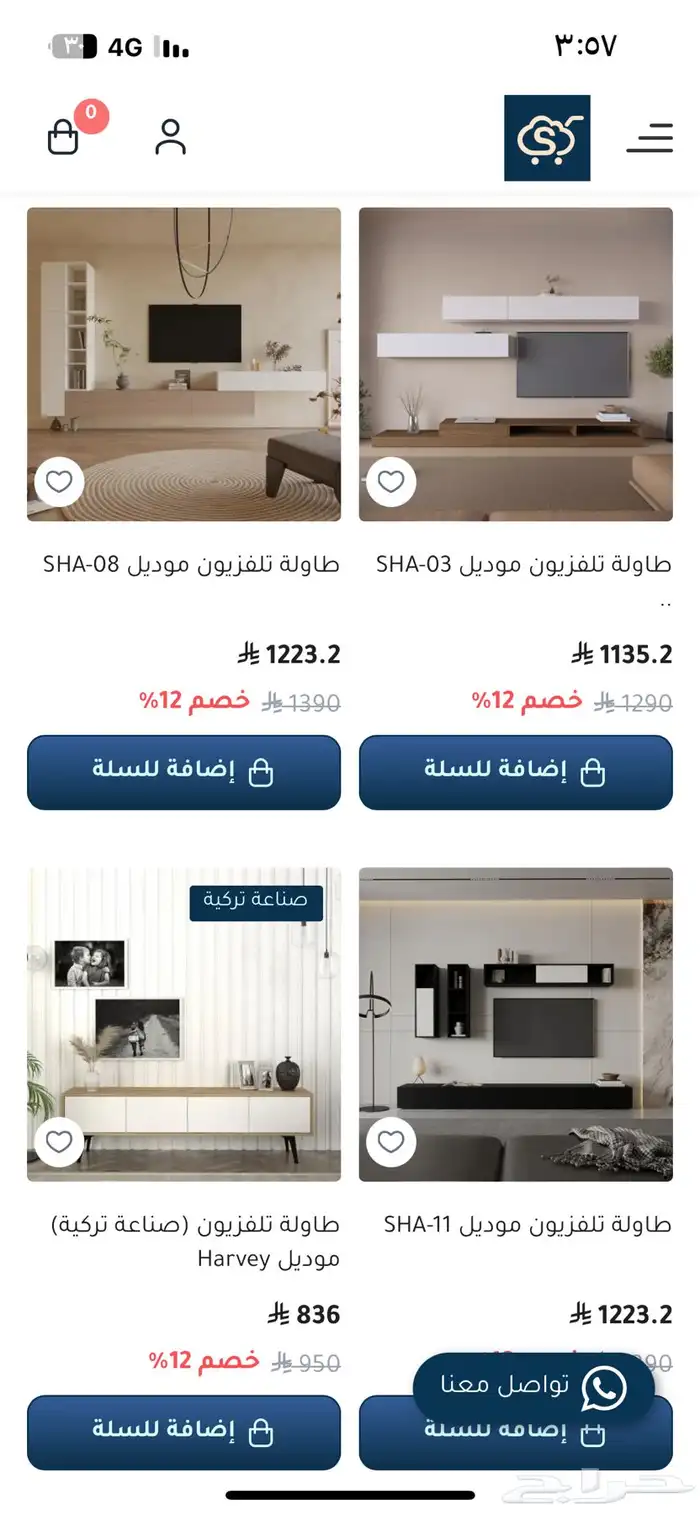
Task: Add Harvey TV table to cart
Action: [184, 1431]
